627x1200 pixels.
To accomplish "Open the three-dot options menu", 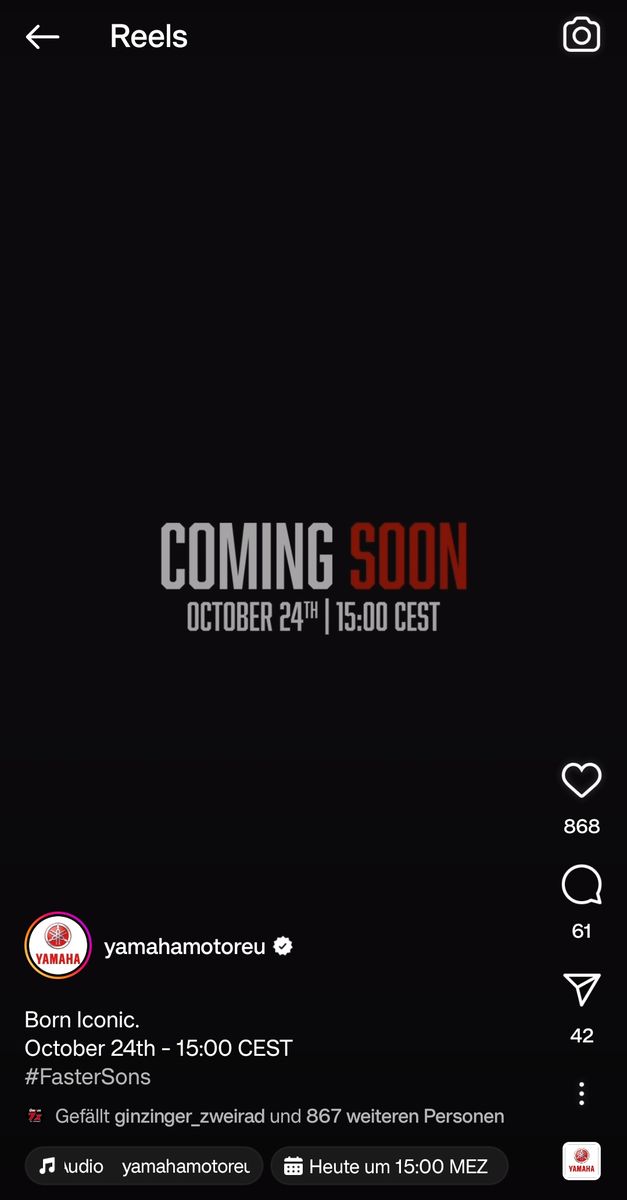I will tap(581, 1093).
